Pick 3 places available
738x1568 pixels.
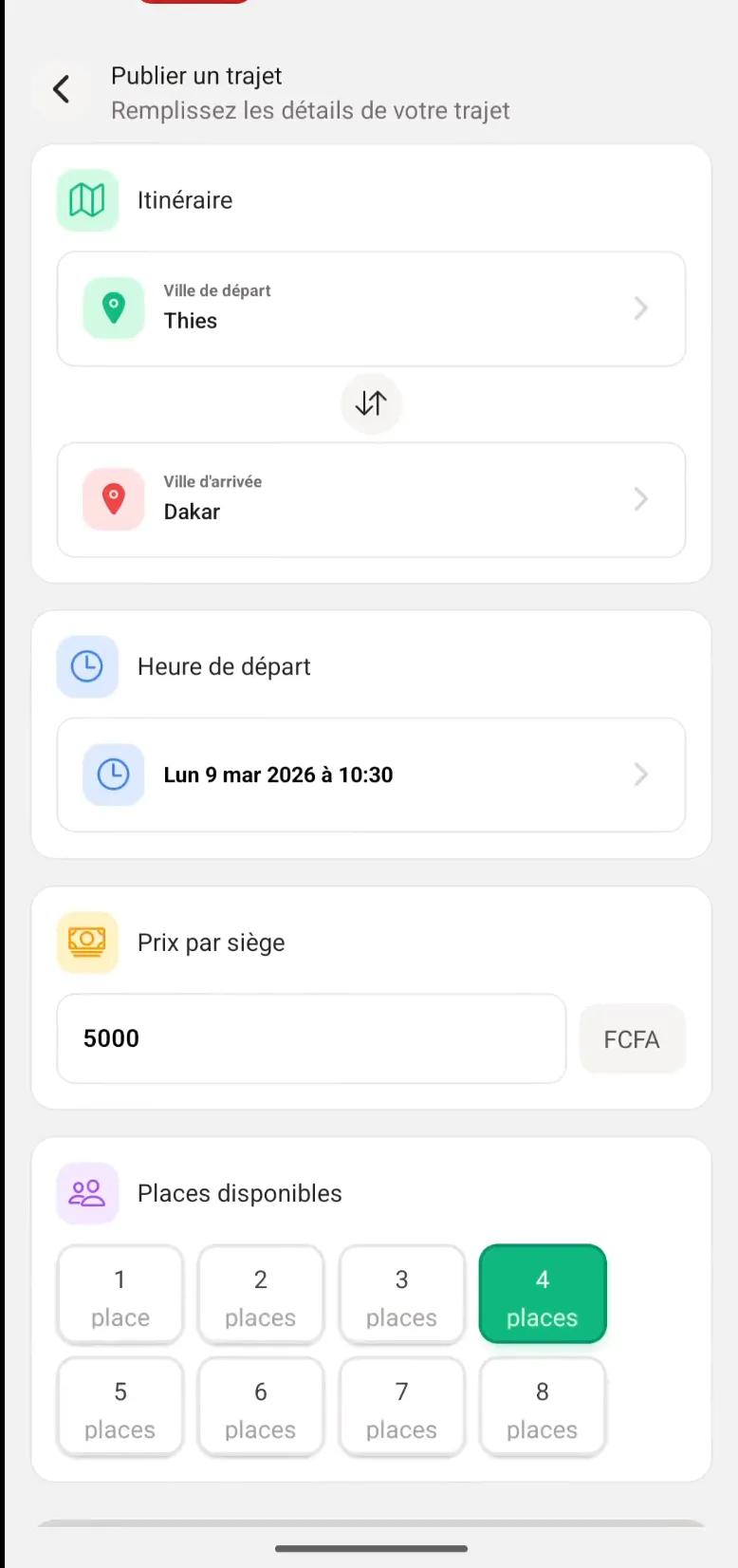(x=401, y=1295)
